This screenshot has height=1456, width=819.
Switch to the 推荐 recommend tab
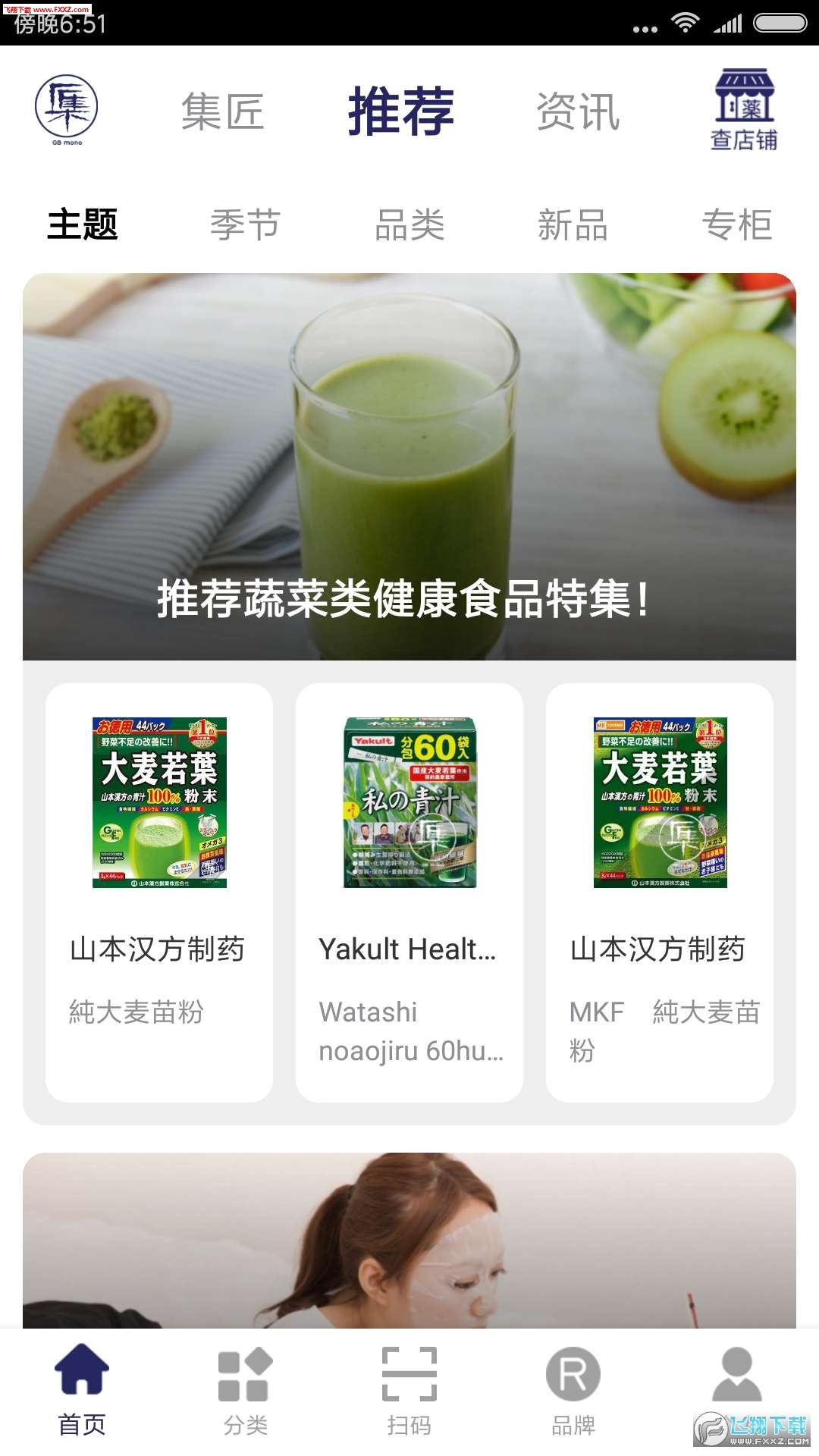(400, 110)
